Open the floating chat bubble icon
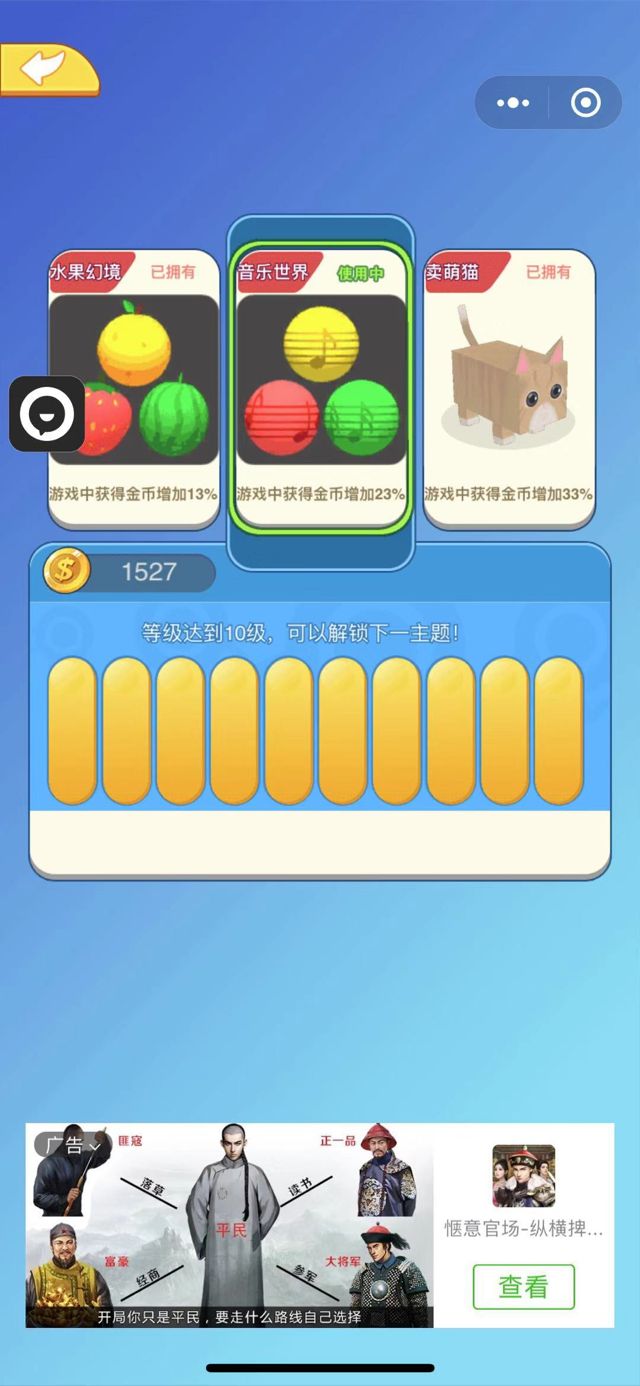This screenshot has height=1386, width=640. click(47, 413)
